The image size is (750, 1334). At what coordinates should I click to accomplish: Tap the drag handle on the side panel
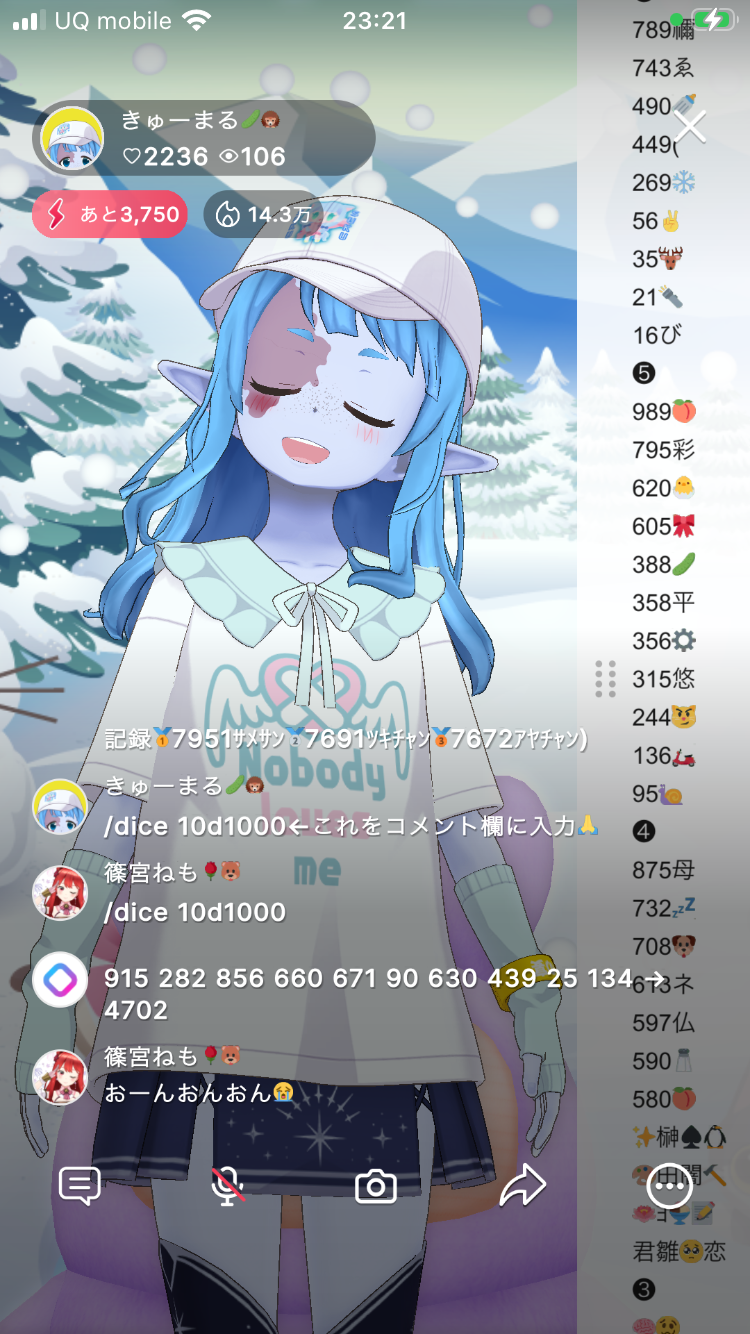point(605,679)
